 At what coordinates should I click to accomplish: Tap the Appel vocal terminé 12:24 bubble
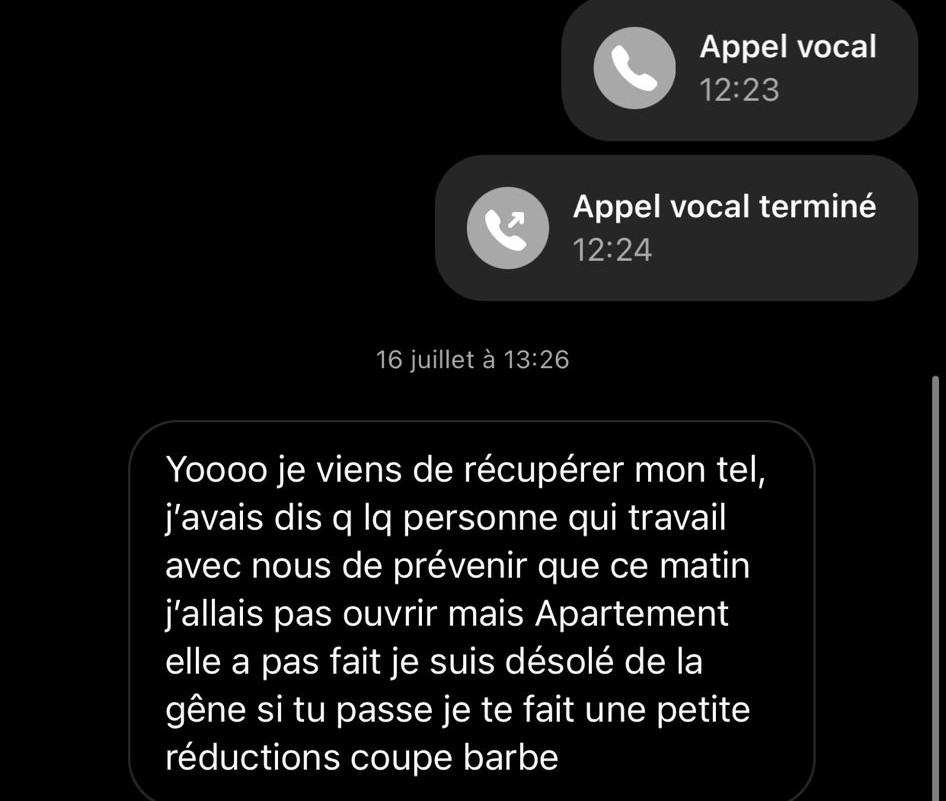(x=677, y=228)
